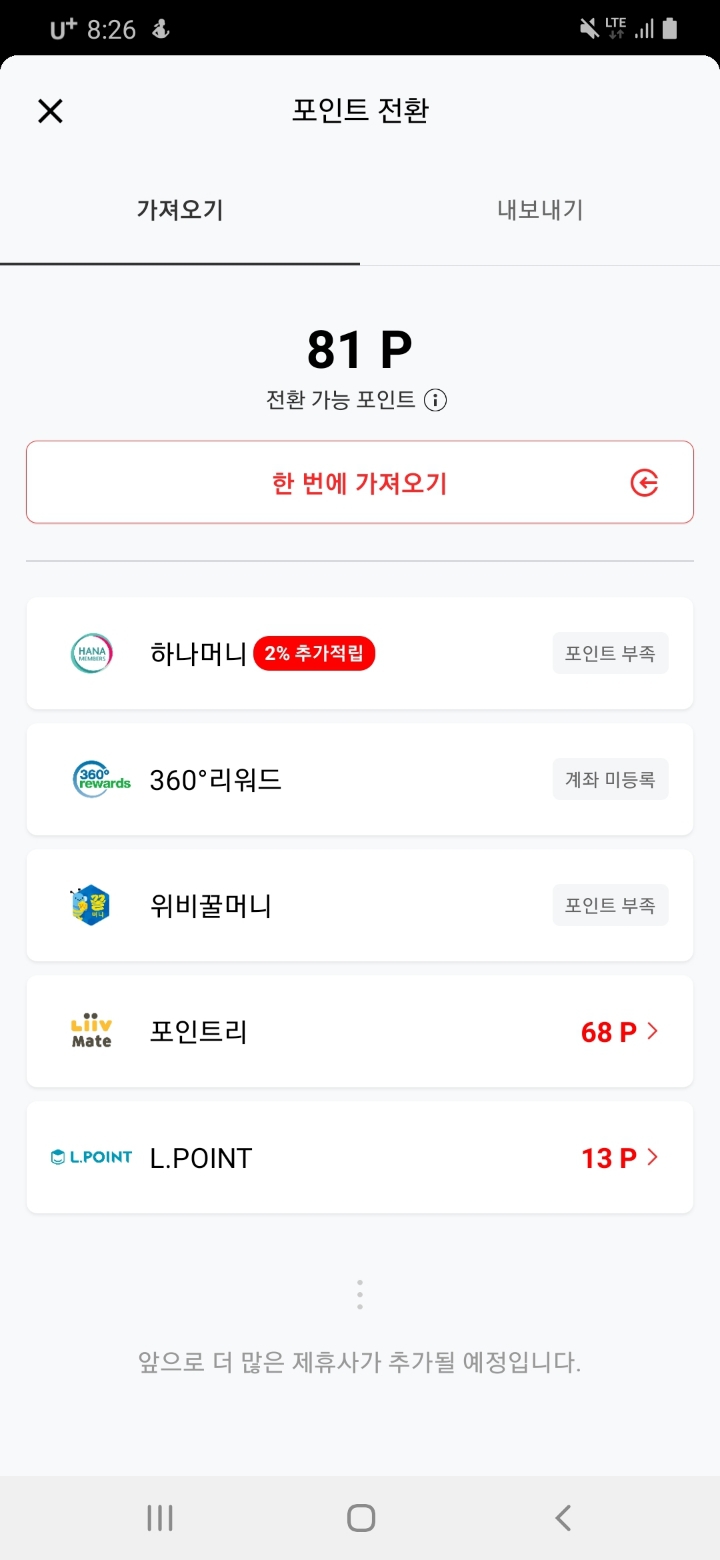The image size is (720, 1560).
Task: Click the circular import arrow icon
Action: (x=645, y=482)
